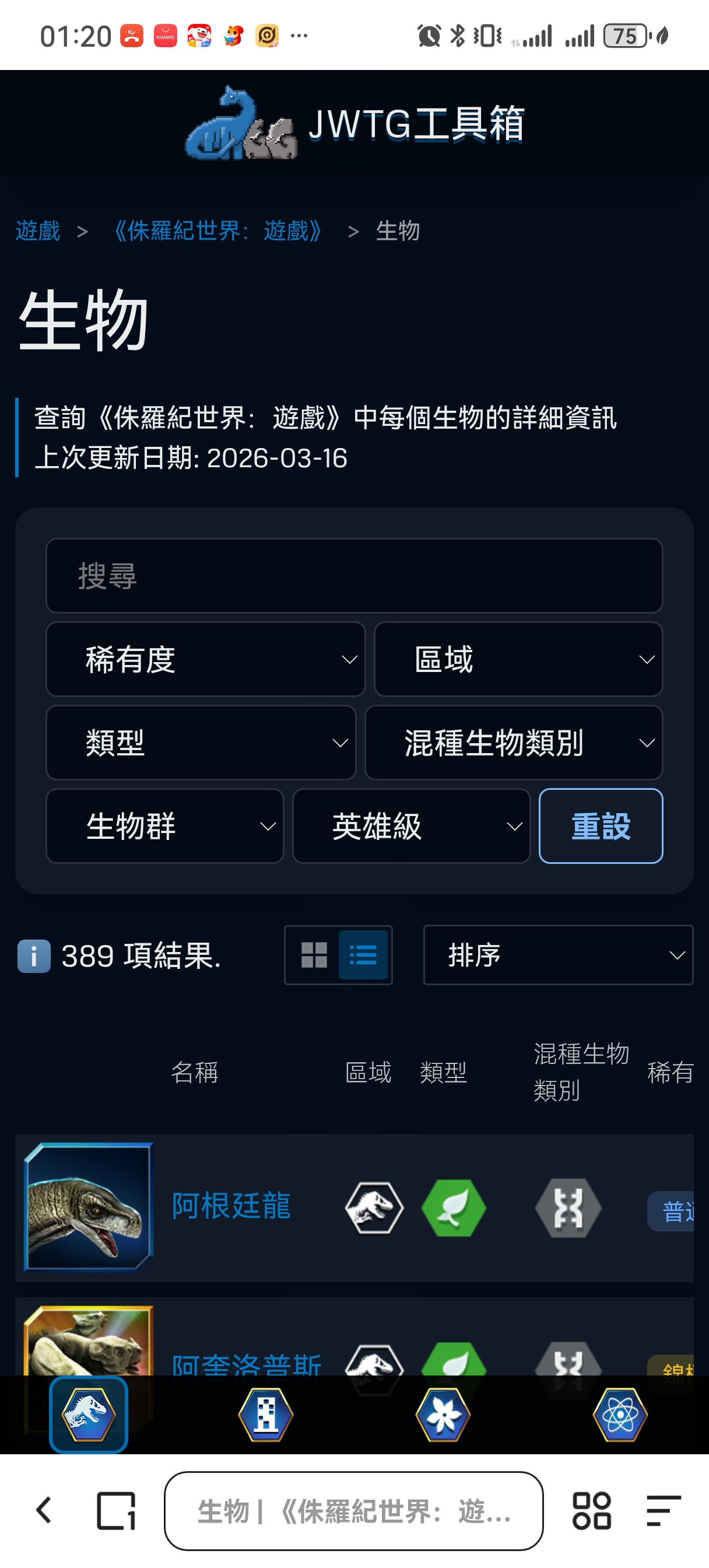
Task: Open the 混種生物類別 dropdown
Action: point(514,743)
